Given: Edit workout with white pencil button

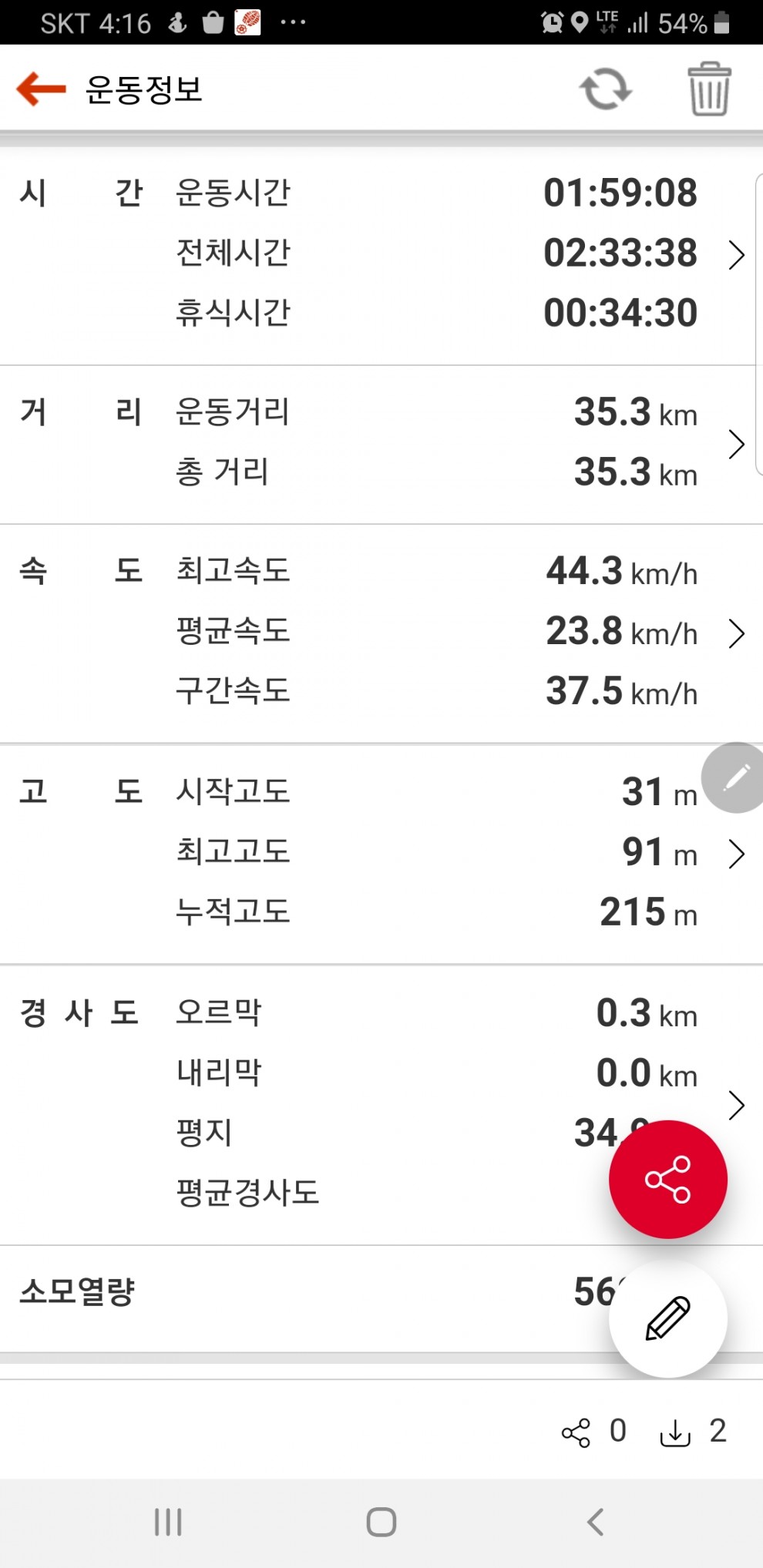Looking at the screenshot, I should (x=668, y=1318).
